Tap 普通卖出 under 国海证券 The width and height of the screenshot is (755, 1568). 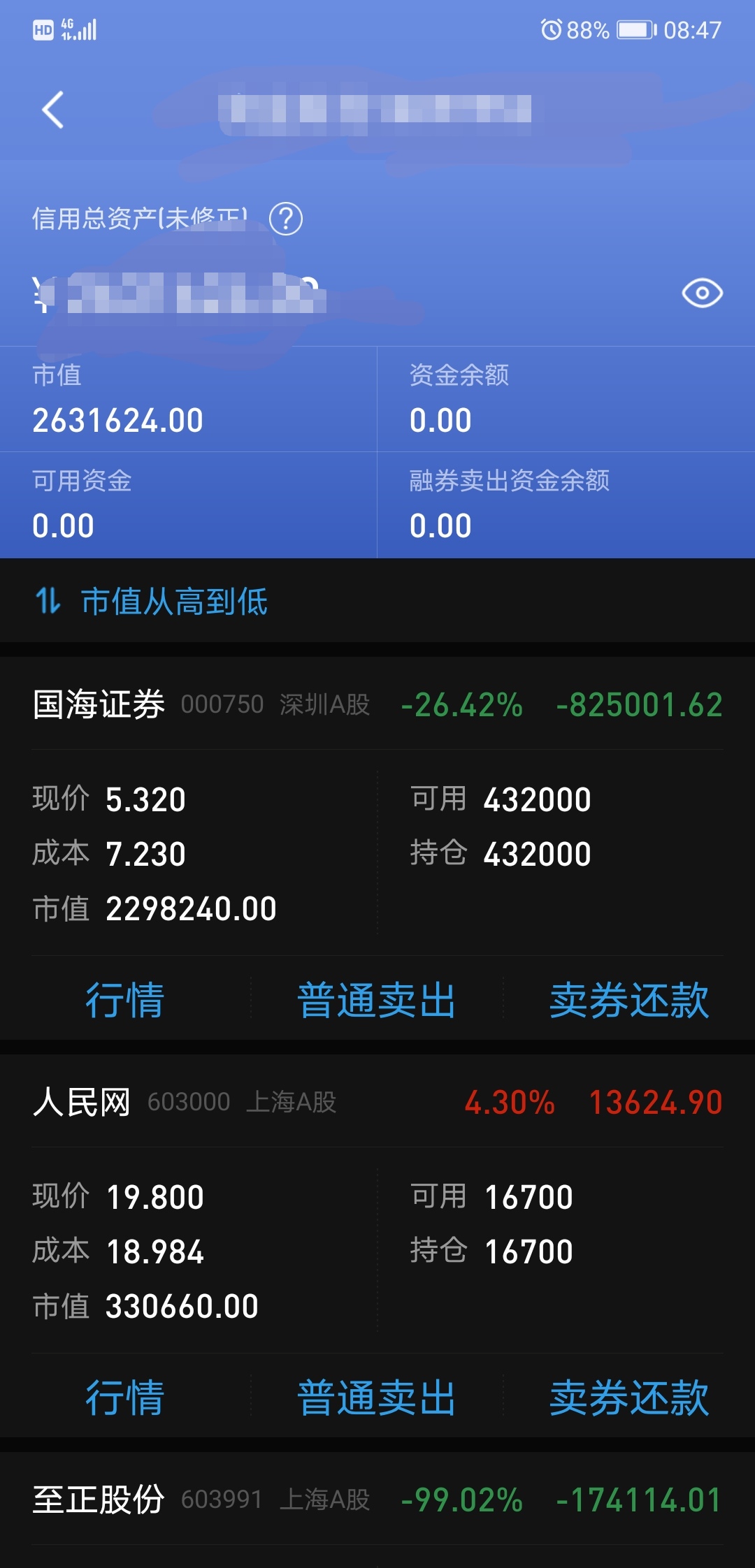(377, 999)
